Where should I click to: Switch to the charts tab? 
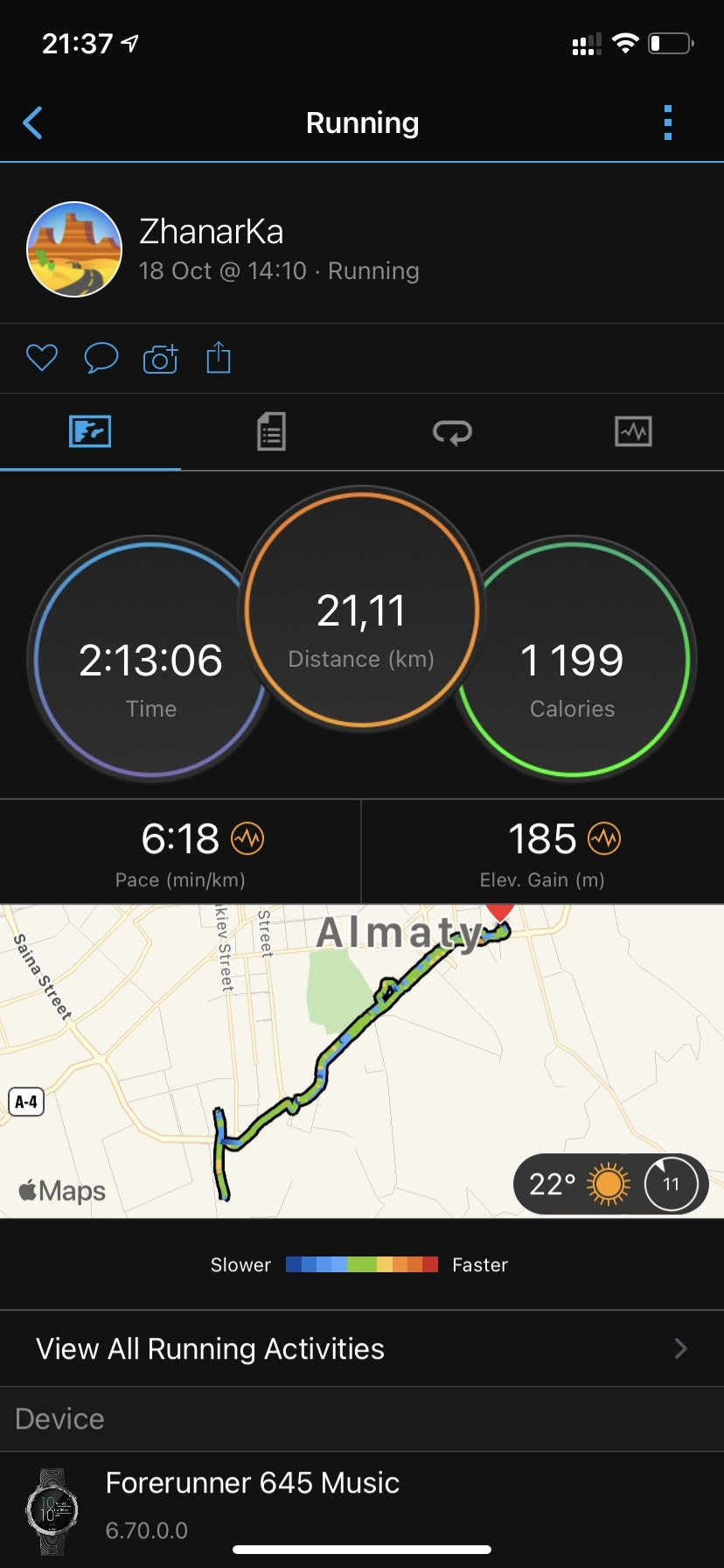[x=633, y=431]
